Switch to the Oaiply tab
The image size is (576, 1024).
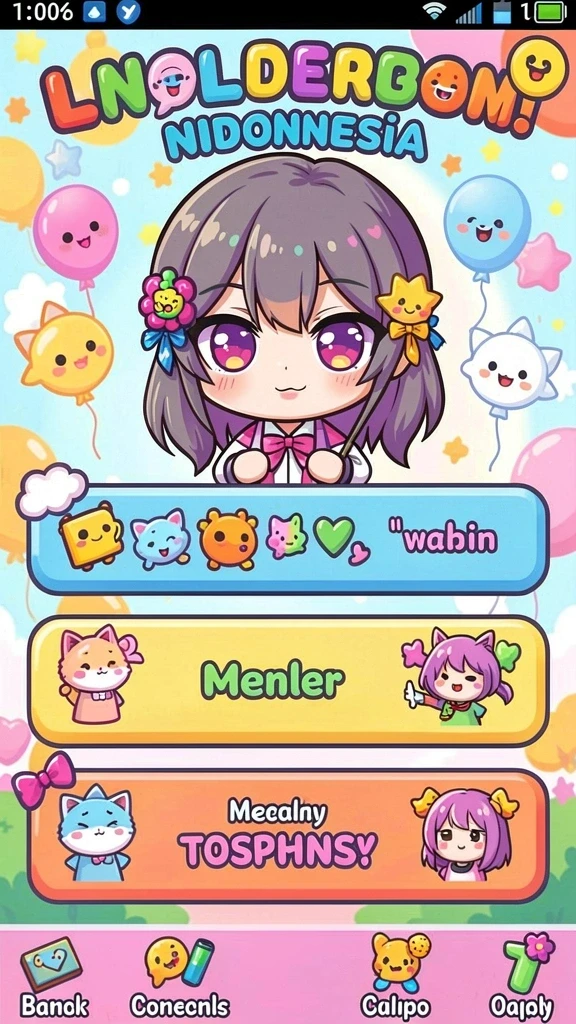(522, 978)
